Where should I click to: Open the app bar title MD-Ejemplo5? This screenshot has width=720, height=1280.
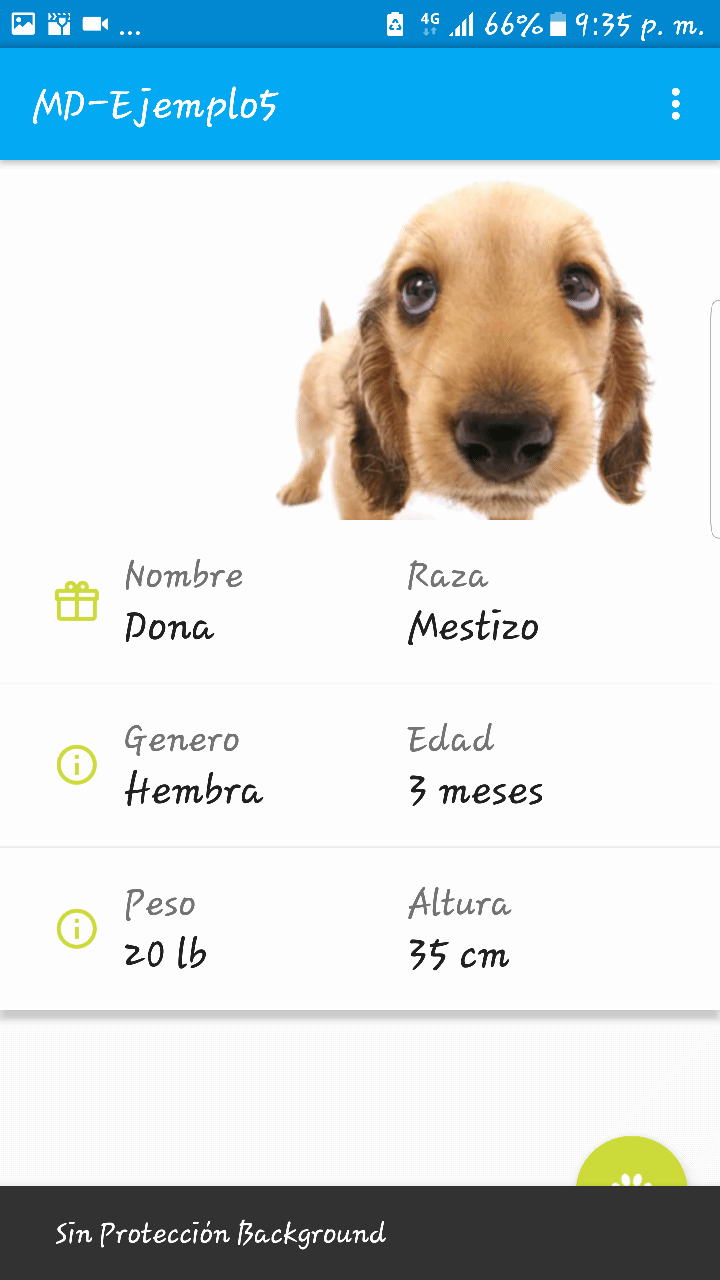point(156,104)
